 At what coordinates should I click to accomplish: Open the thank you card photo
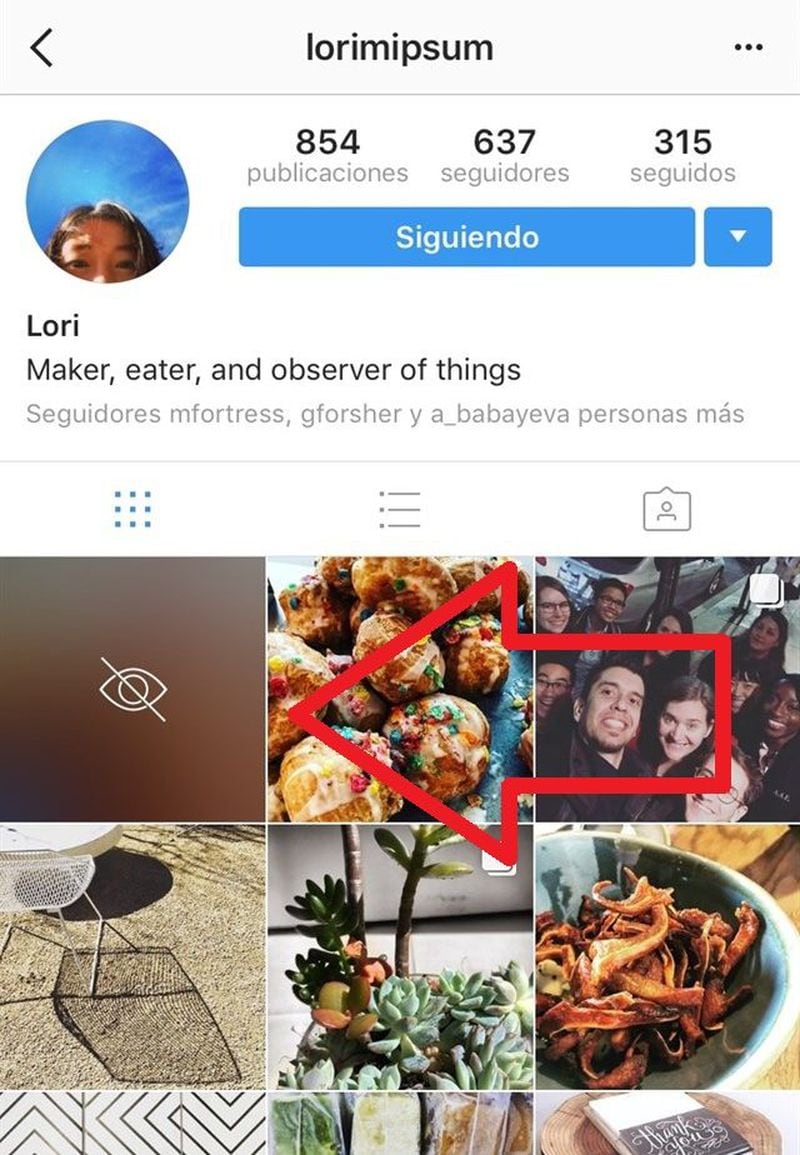point(668,1125)
